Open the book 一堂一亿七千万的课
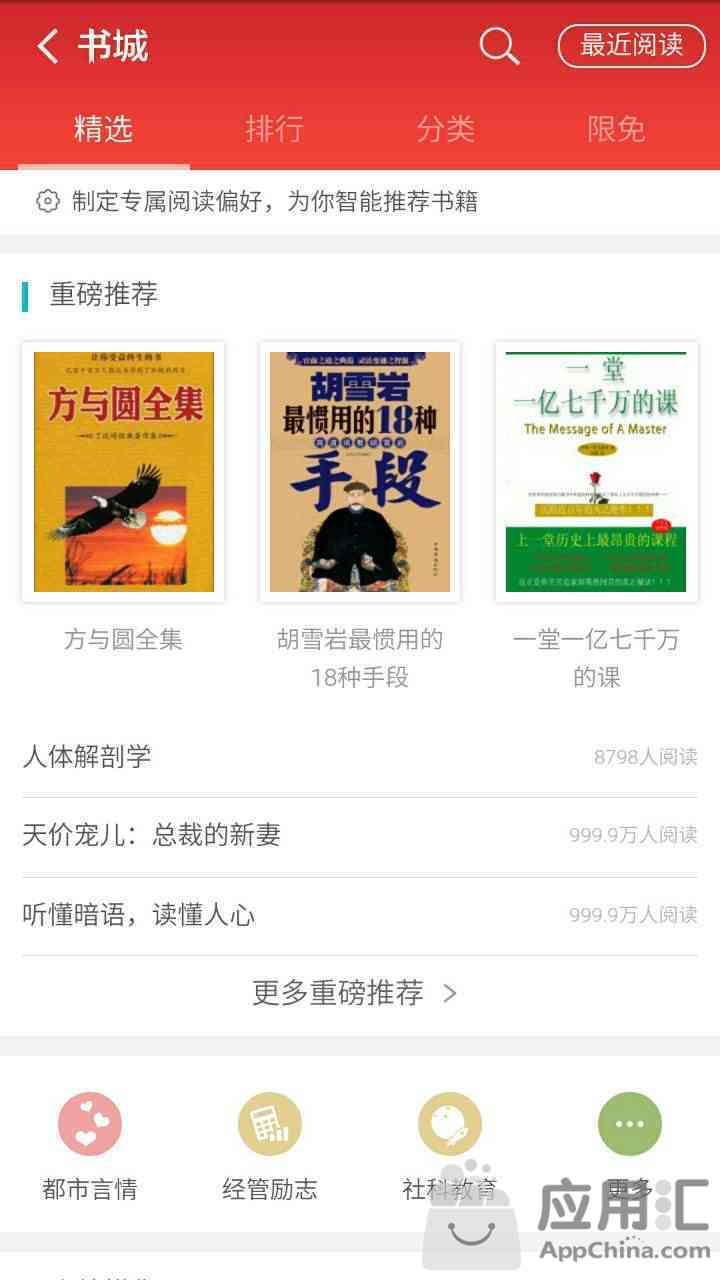 (x=596, y=472)
